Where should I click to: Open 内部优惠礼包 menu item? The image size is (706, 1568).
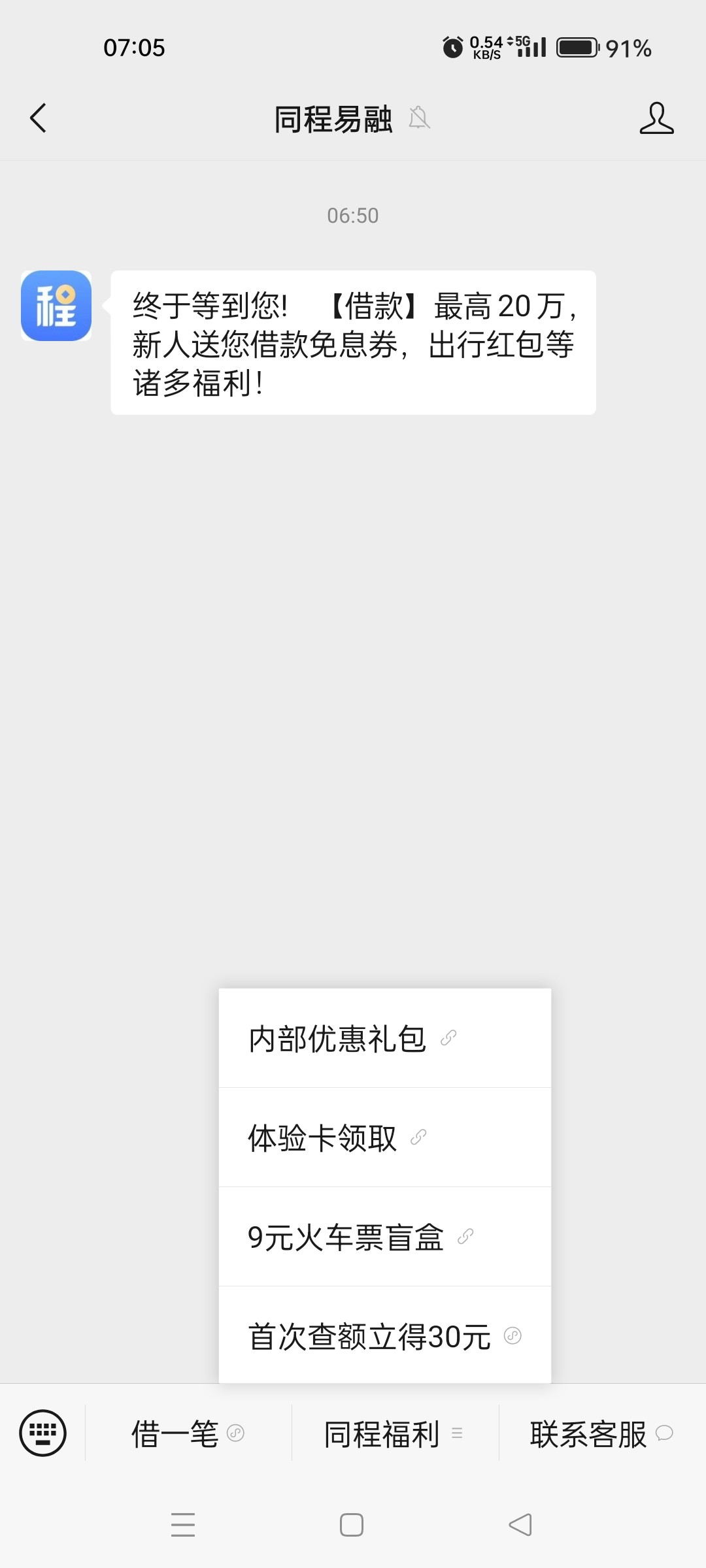tap(385, 1038)
